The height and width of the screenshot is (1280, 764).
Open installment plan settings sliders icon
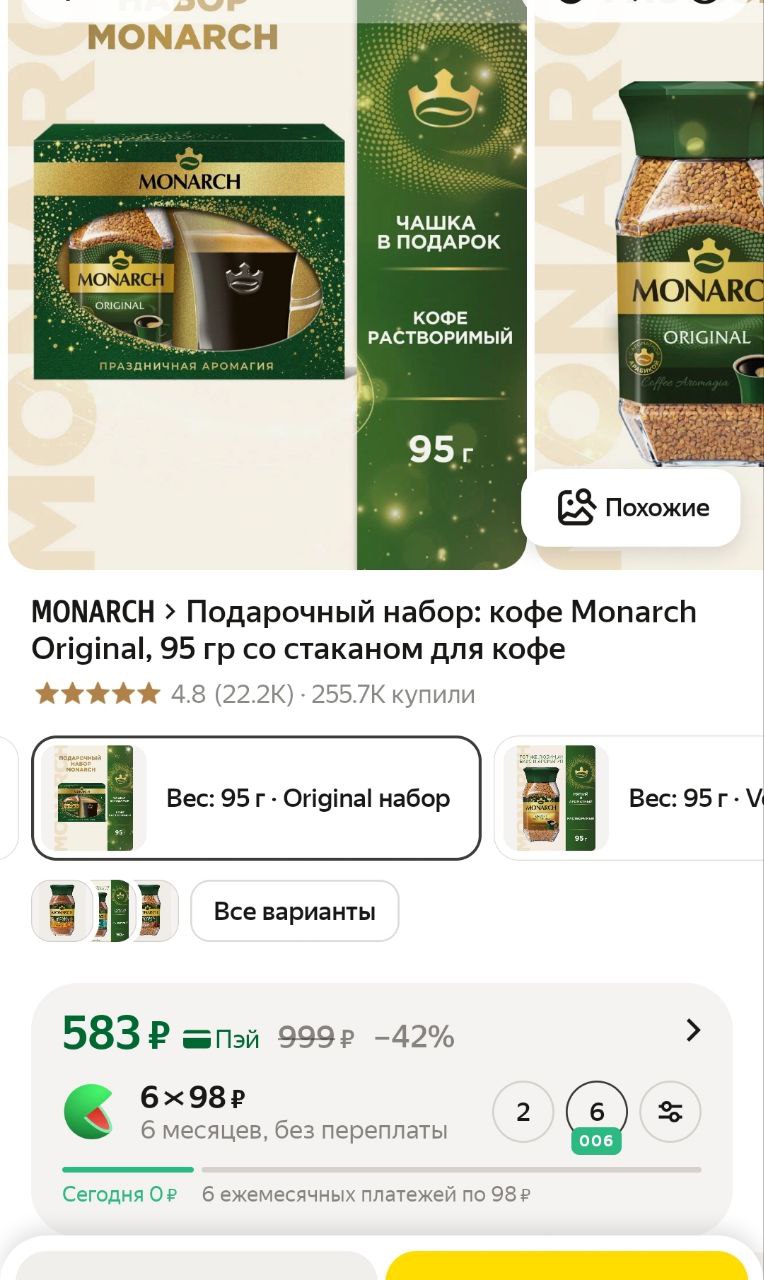(x=670, y=1112)
